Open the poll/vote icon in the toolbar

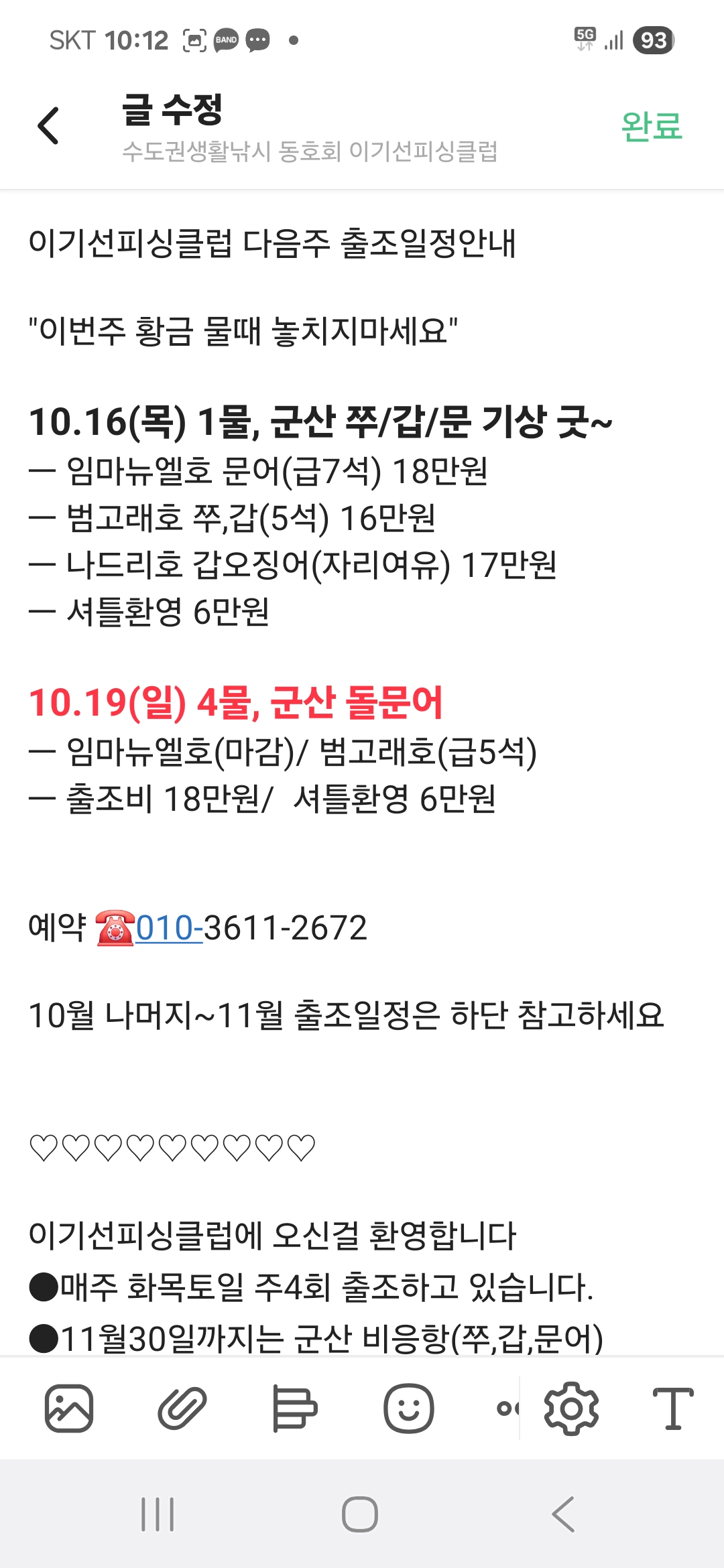(x=294, y=1408)
